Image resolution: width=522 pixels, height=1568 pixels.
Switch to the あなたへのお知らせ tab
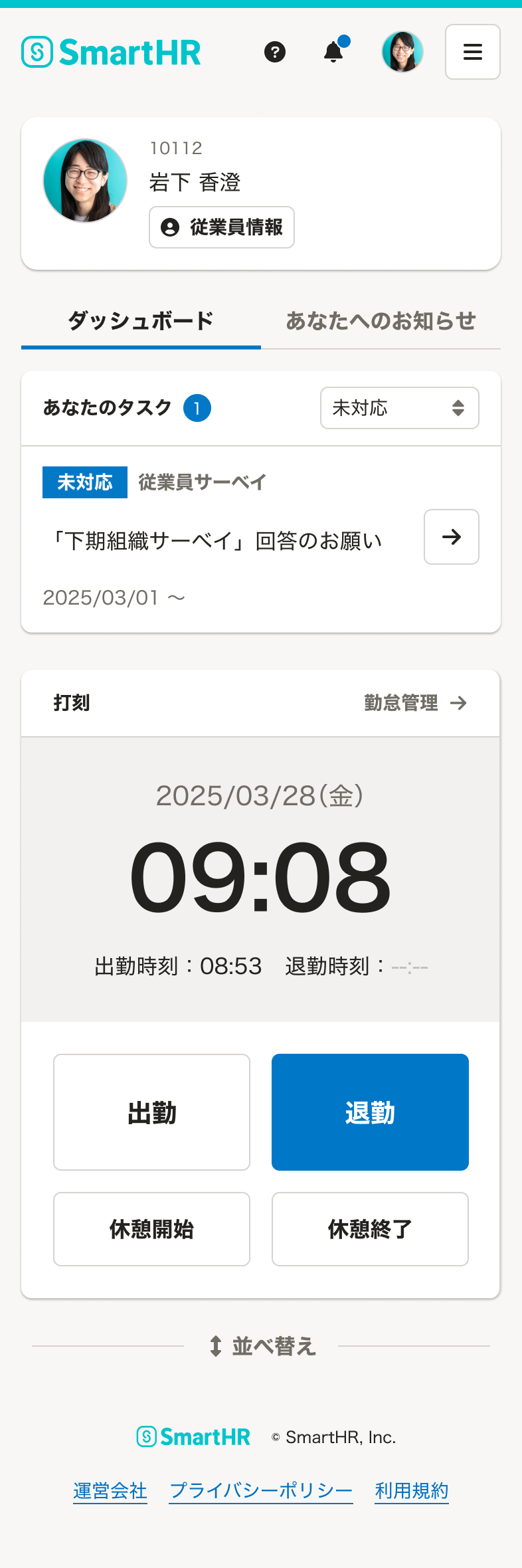[381, 321]
